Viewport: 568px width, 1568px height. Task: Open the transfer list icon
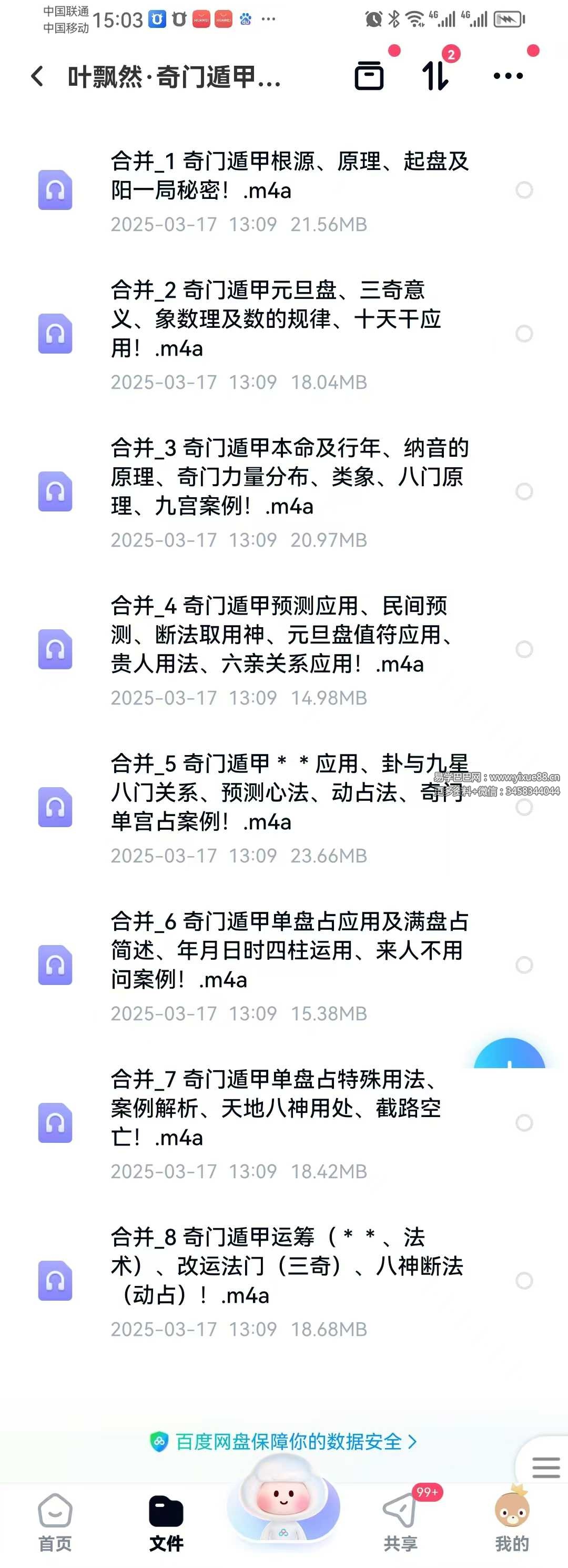[x=435, y=76]
